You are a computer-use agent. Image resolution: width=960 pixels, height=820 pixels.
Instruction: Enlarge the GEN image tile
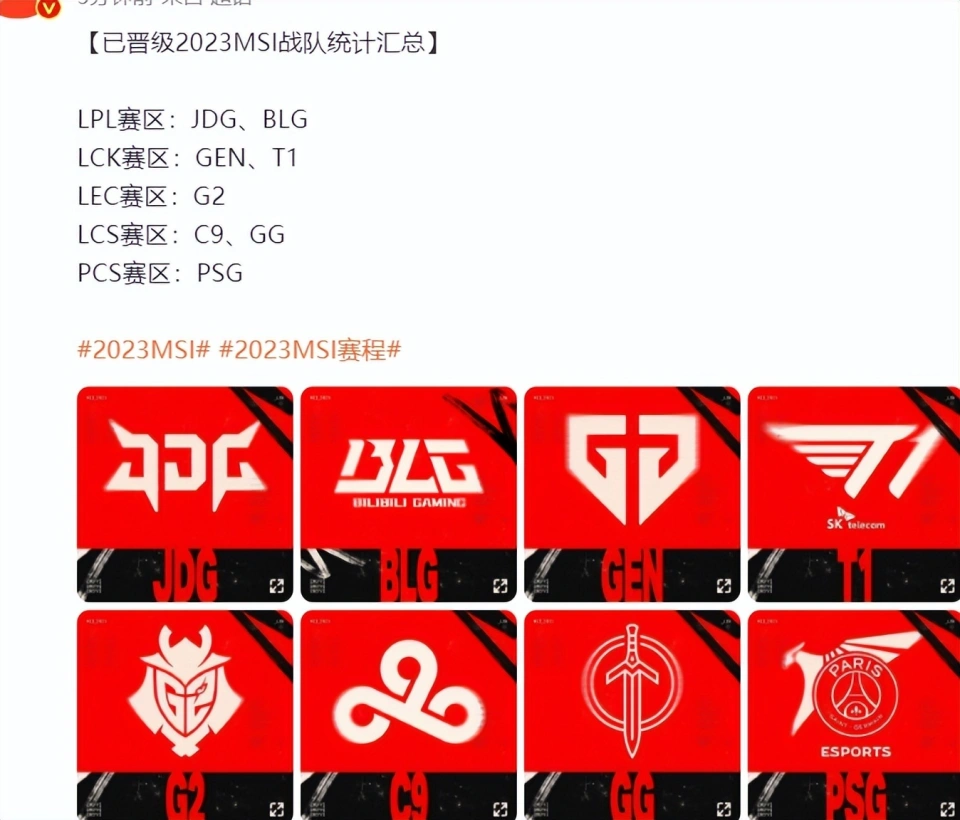click(632, 494)
